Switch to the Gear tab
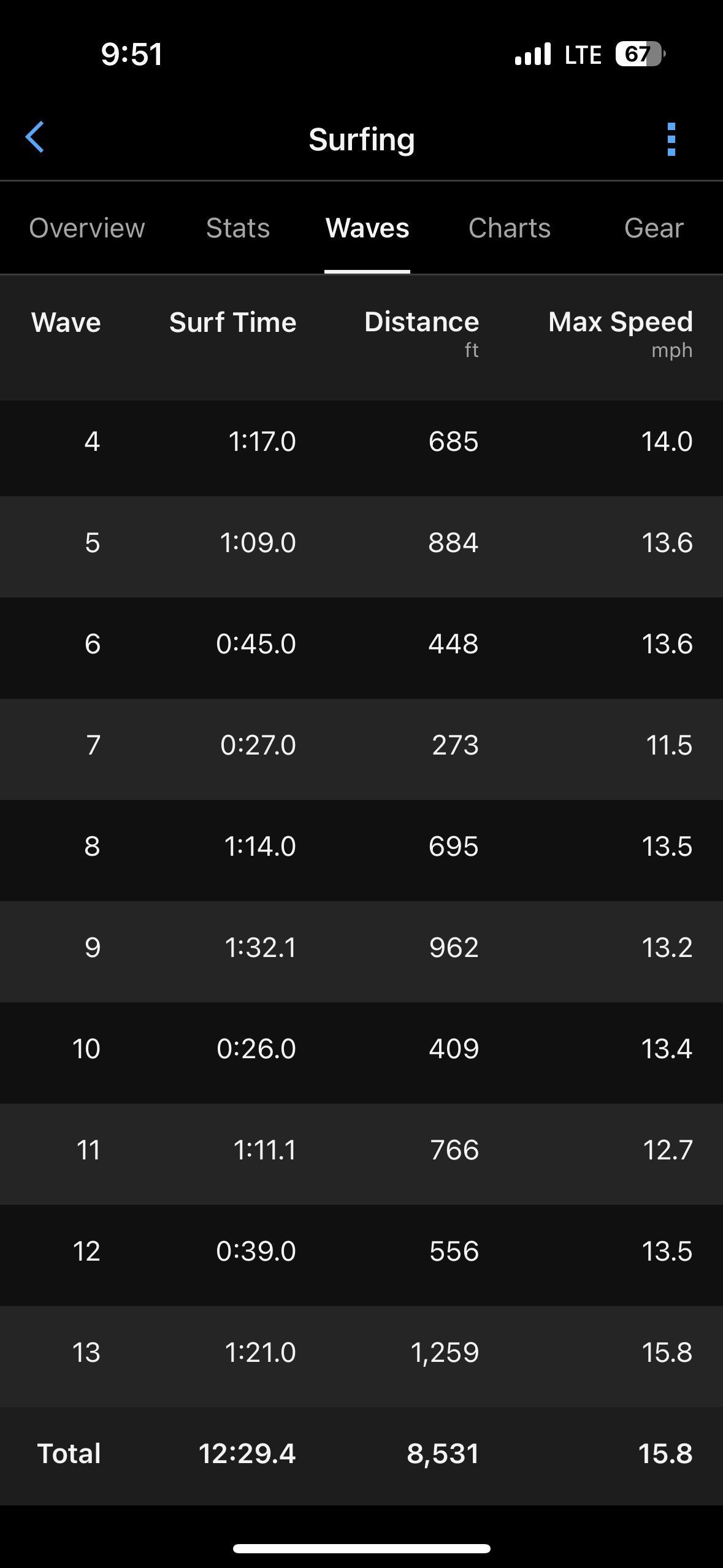This screenshot has width=723, height=1568. [654, 228]
